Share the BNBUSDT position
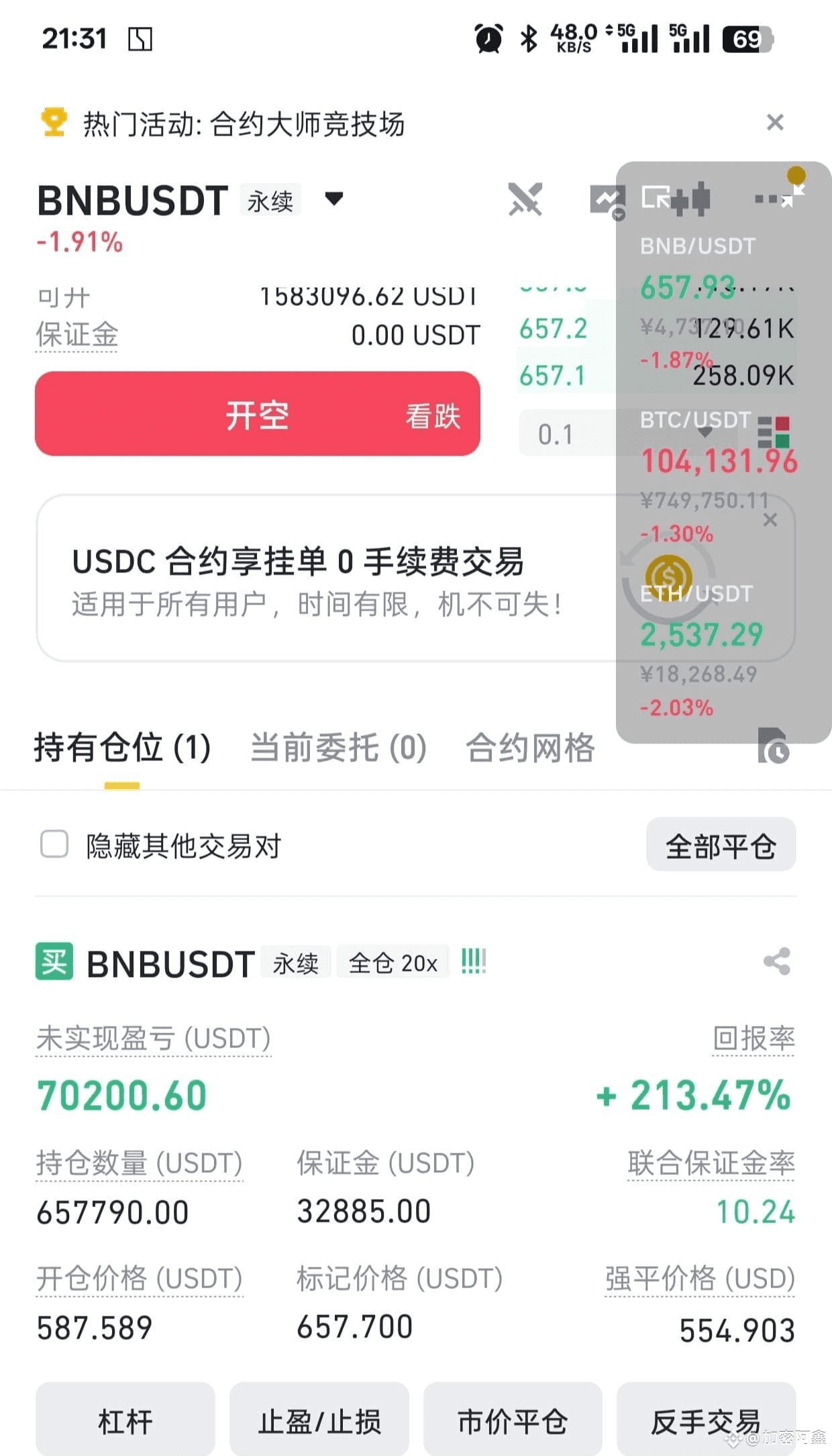Viewport: 832px width, 1456px height. tap(777, 962)
